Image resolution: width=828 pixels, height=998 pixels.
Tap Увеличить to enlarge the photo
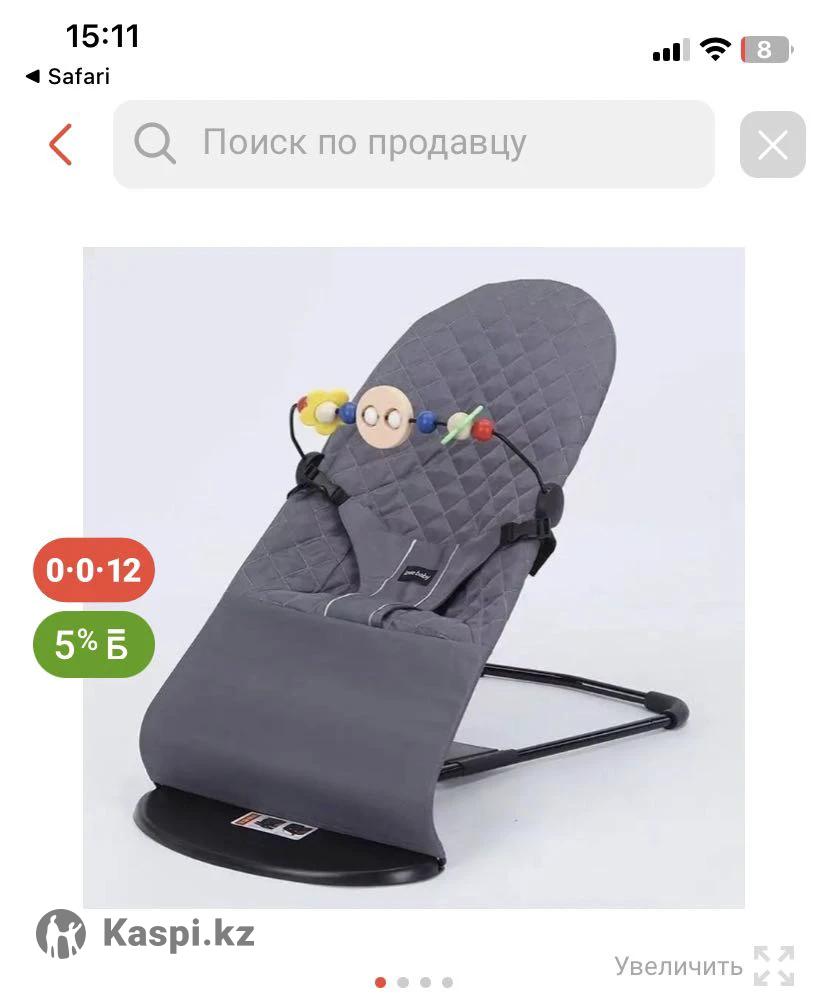click(x=704, y=966)
